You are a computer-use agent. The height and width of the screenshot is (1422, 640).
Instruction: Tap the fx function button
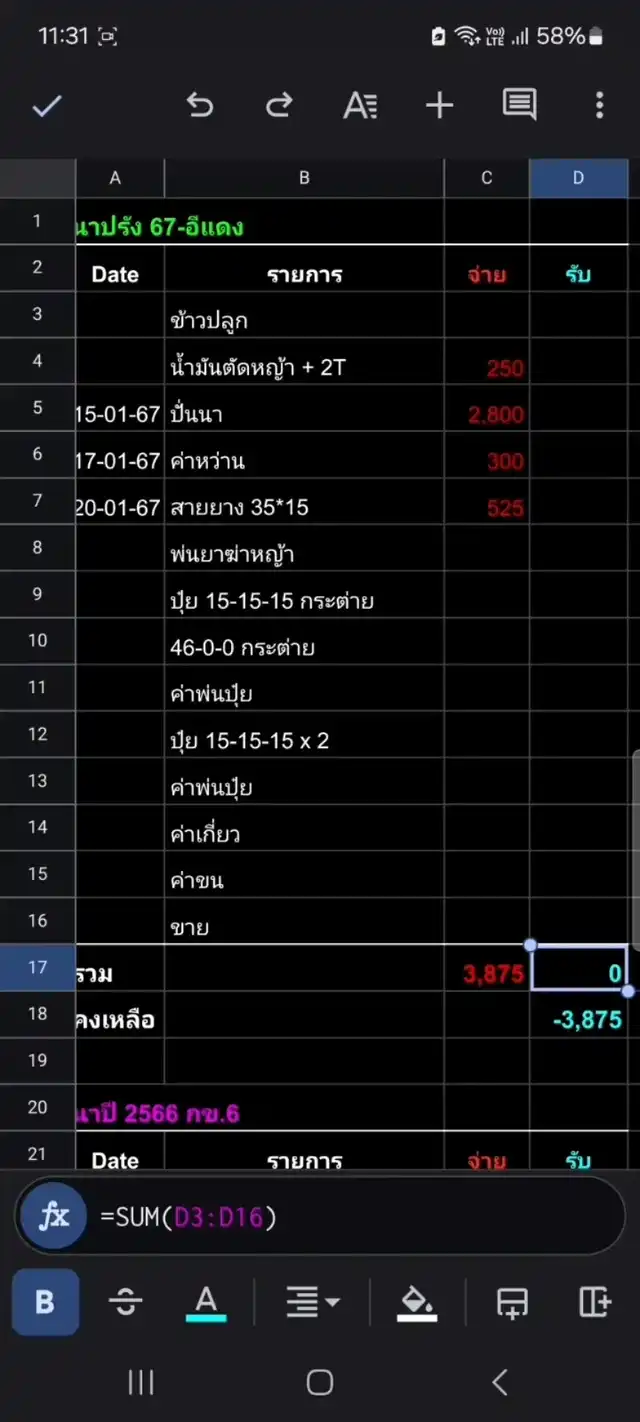click(54, 1217)
